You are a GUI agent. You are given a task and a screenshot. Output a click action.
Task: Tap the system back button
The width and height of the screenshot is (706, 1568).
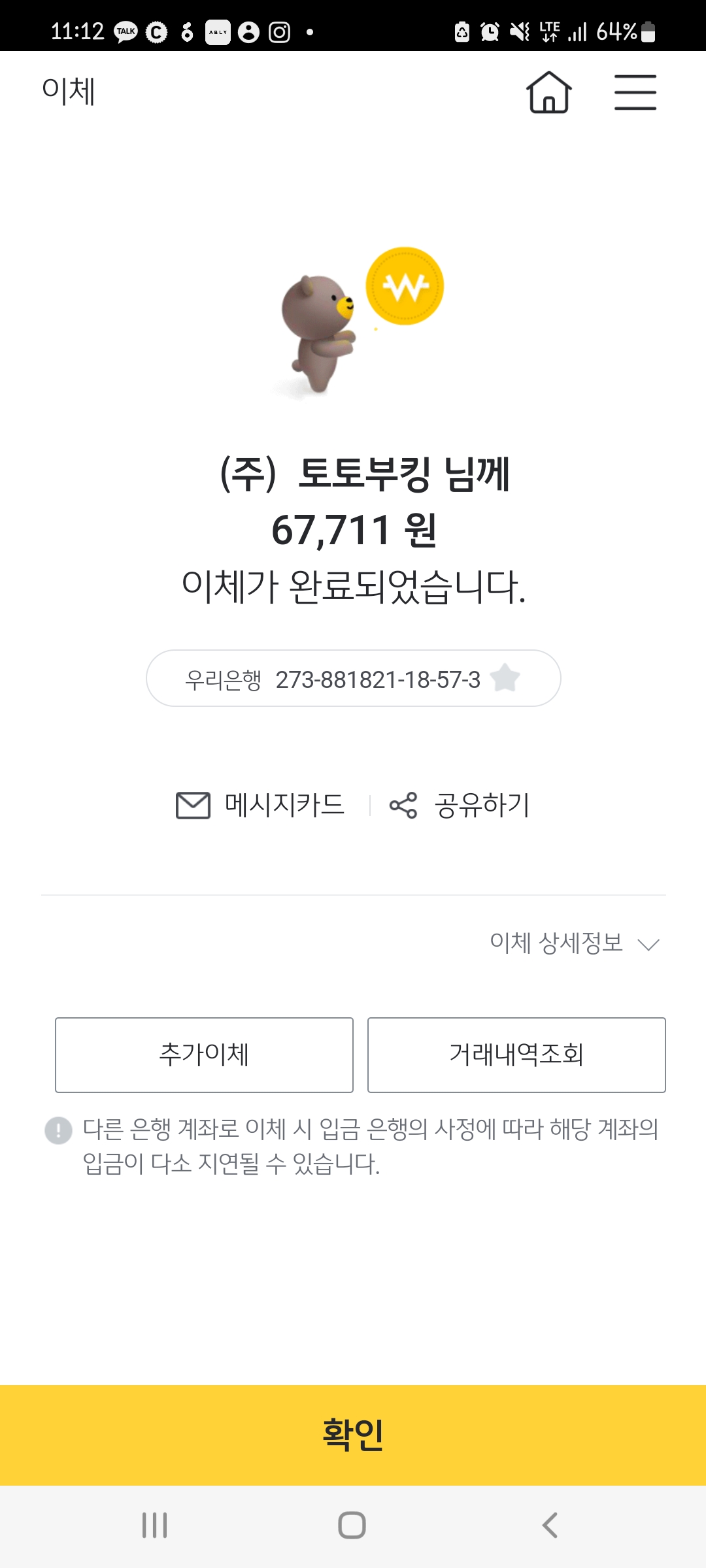(550, 1526)
